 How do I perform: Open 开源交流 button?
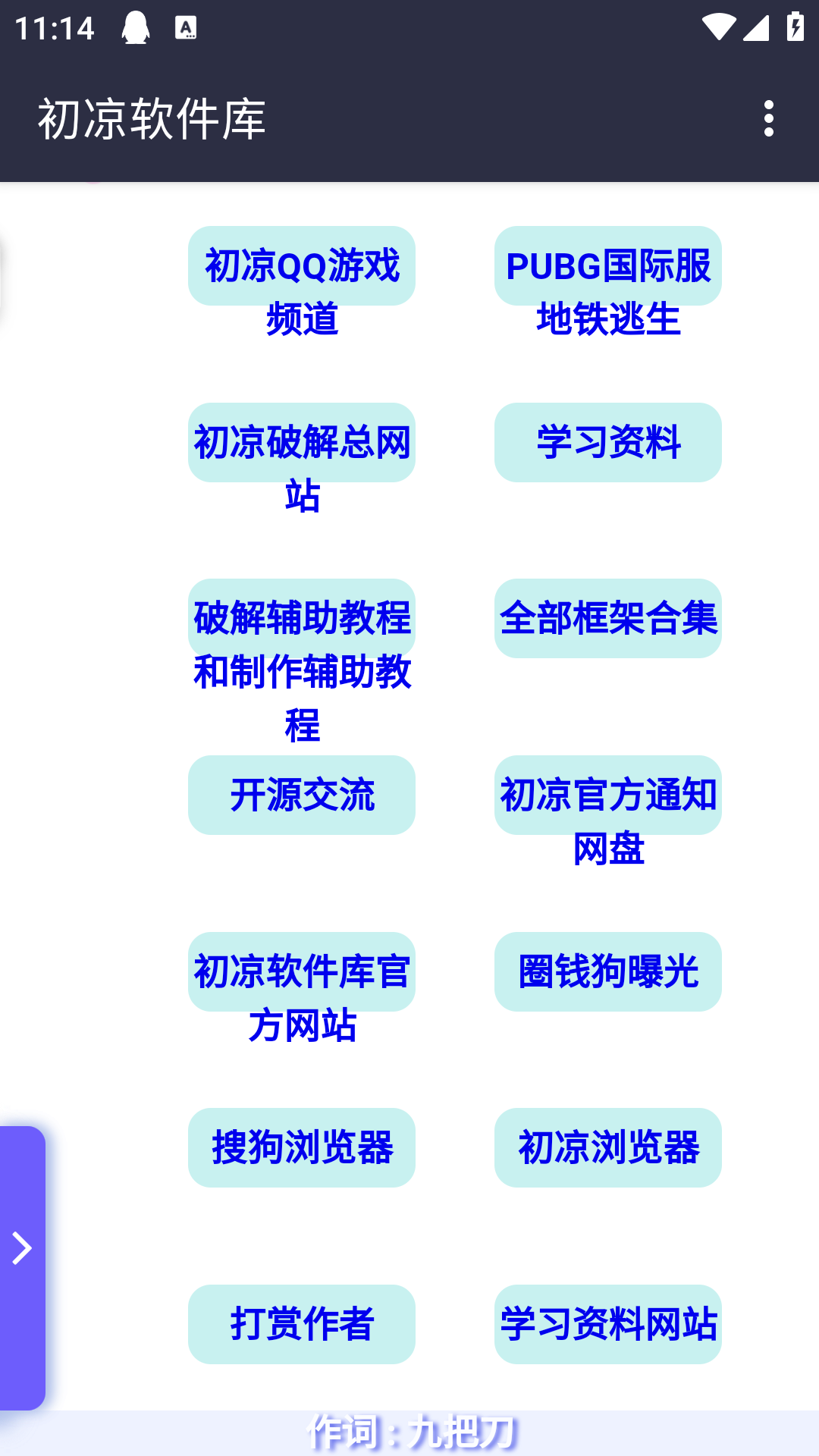(x=302, y=795)
